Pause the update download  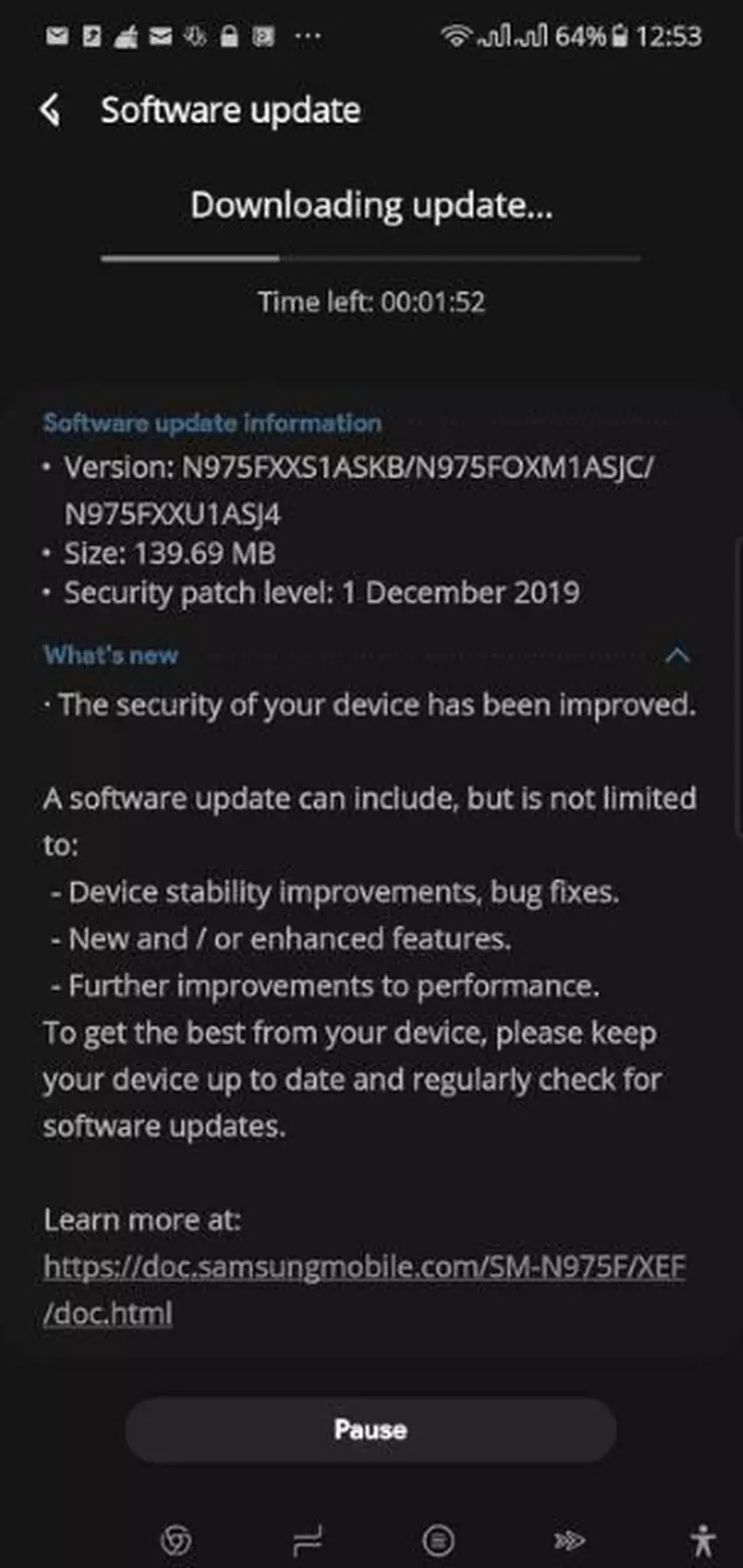point(371,1430)
